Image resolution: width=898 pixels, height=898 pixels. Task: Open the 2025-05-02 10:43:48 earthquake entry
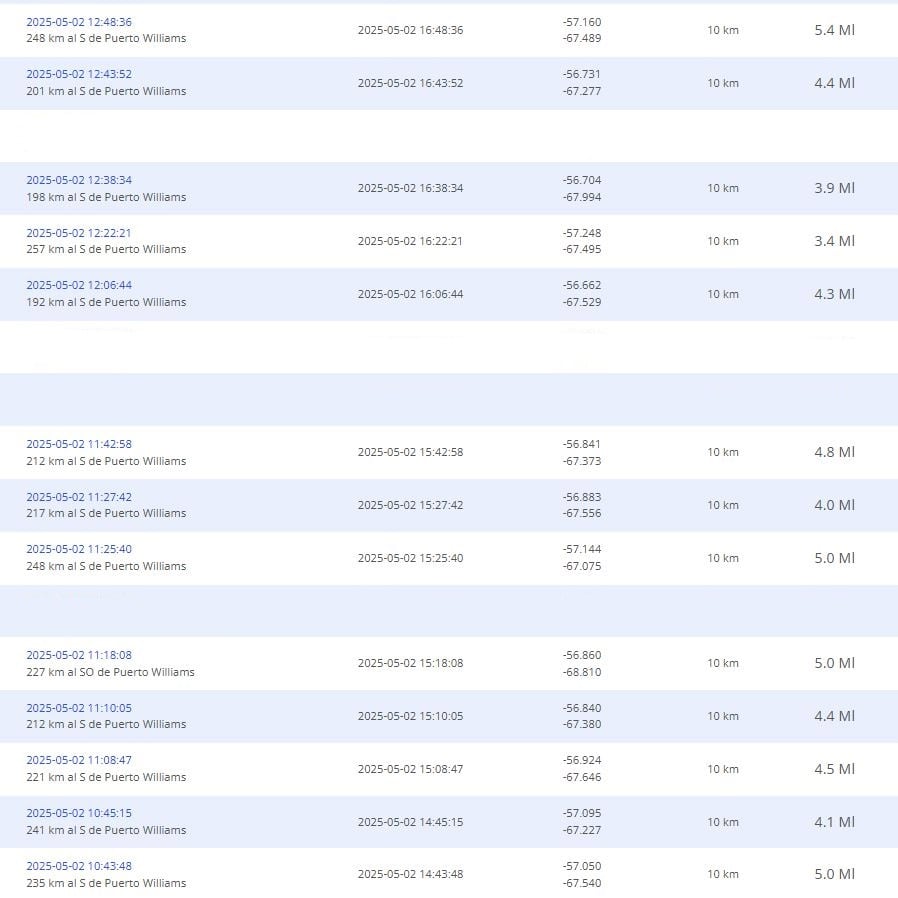coord(79,866)
